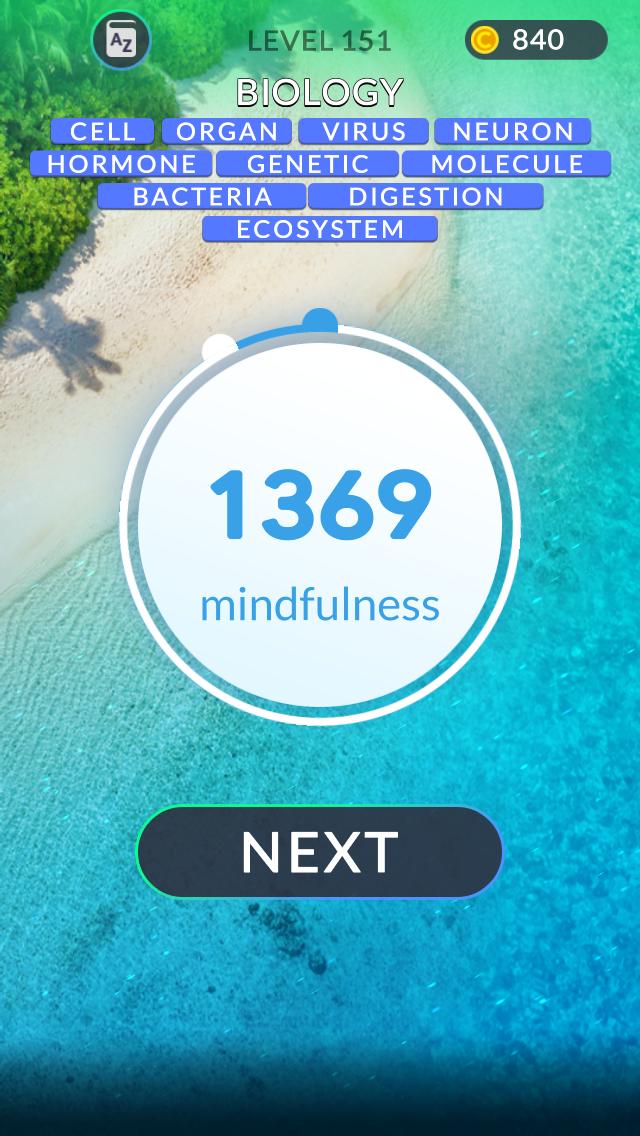Open the coin balance showing 840

click(x=536, y=40)
